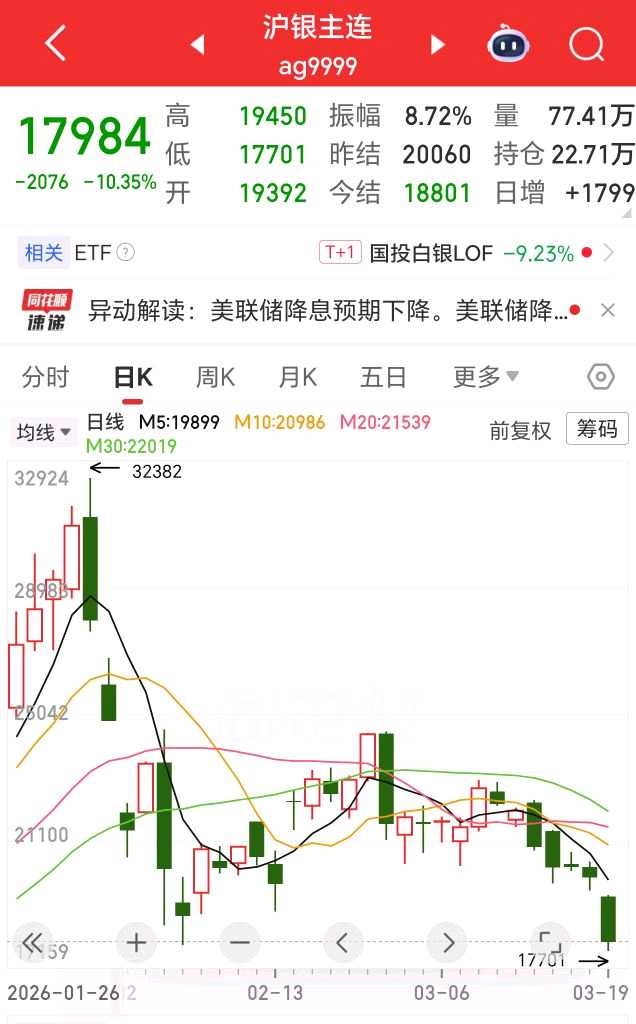Dismiss the 异动解读 banner

607,311
